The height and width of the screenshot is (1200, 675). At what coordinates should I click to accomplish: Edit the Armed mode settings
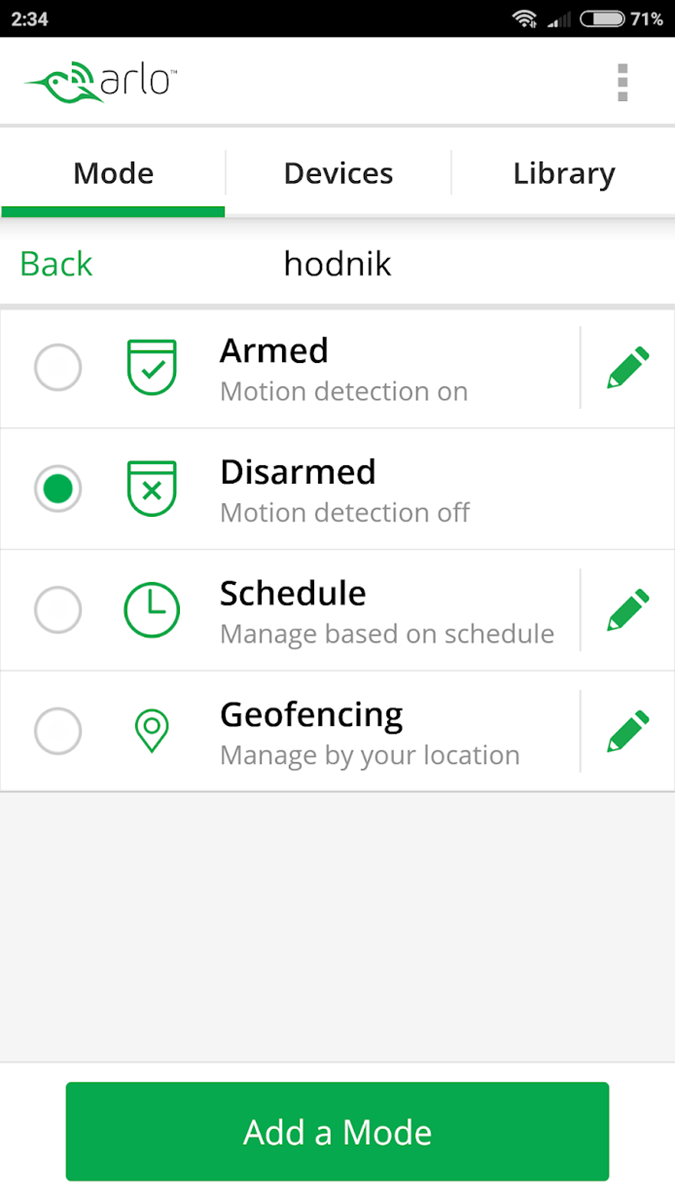[x=628, y=368]
